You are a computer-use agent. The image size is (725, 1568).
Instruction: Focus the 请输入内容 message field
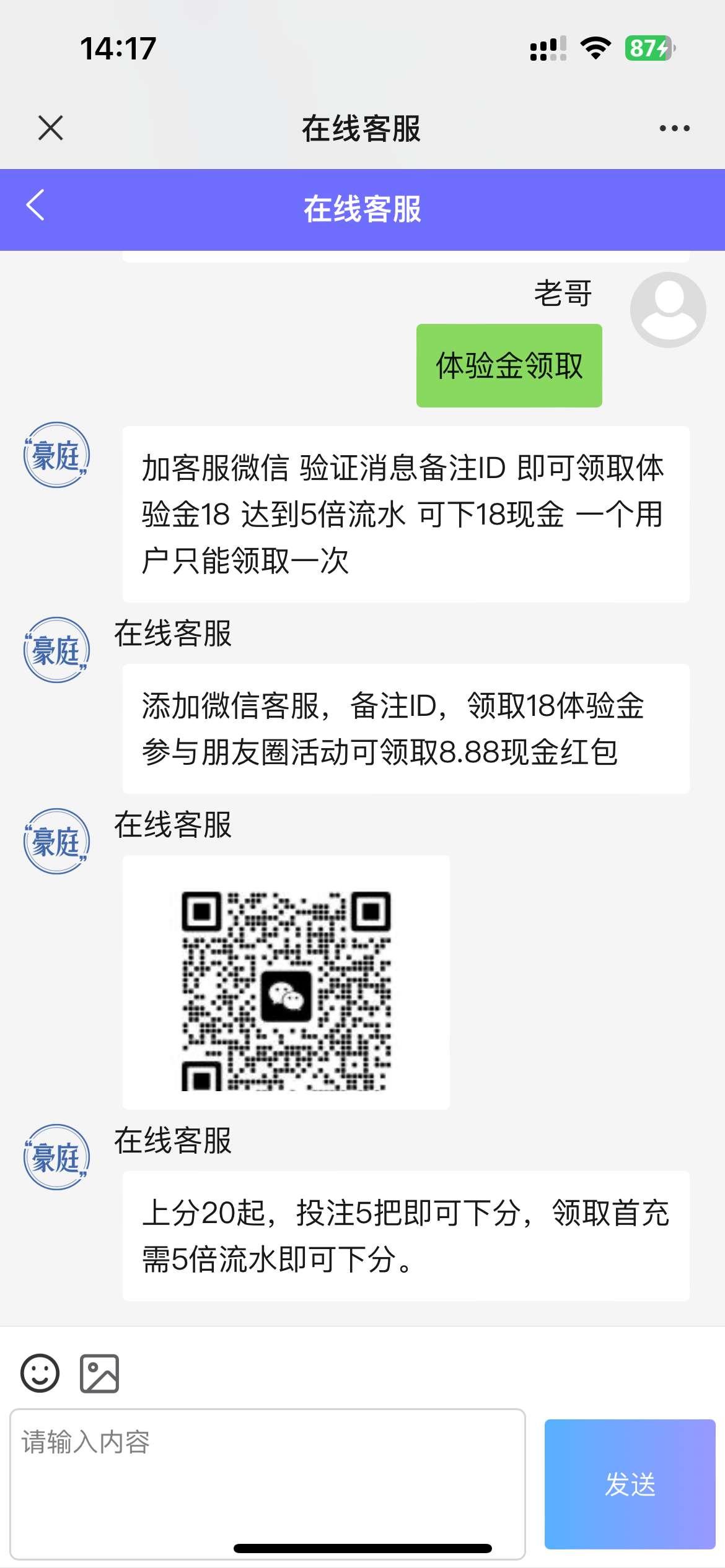coord(268,1484)
